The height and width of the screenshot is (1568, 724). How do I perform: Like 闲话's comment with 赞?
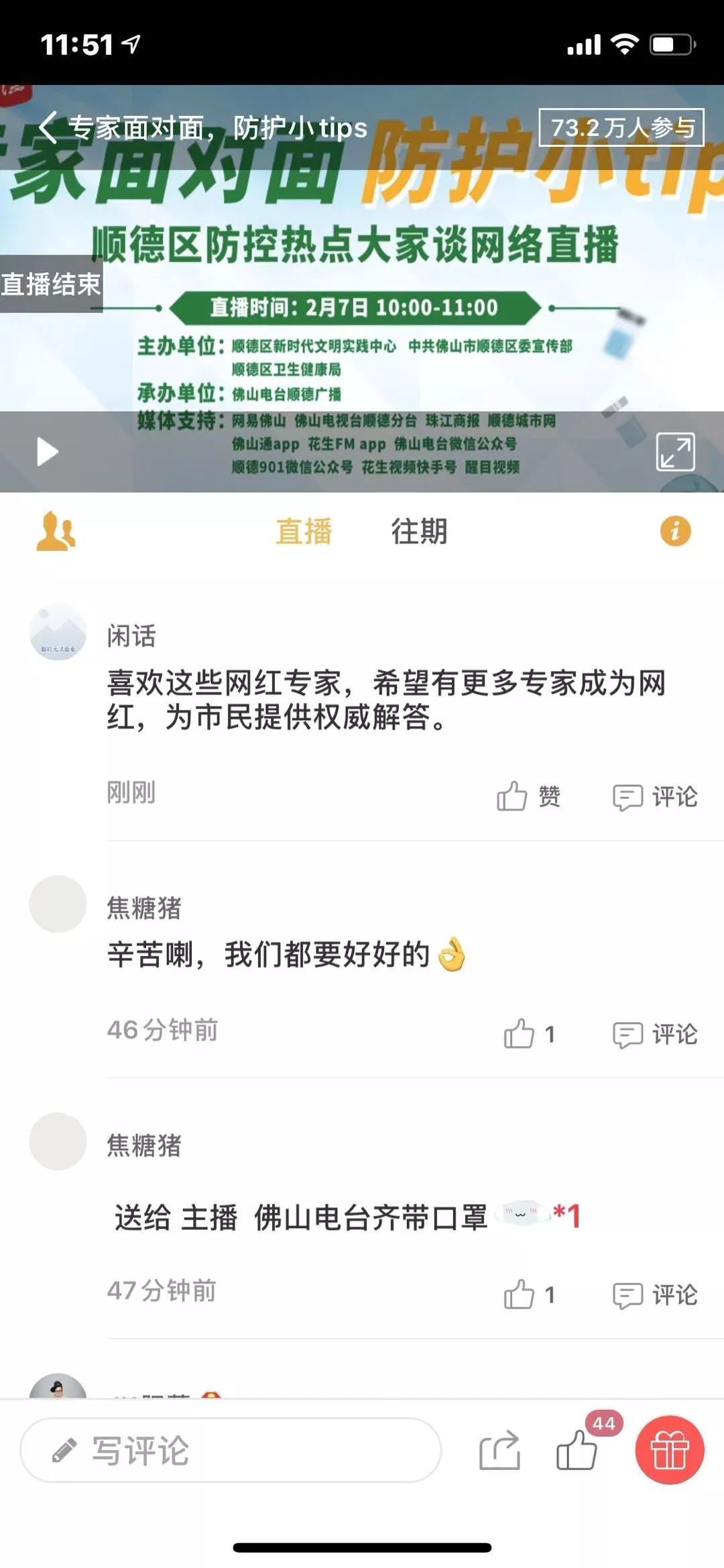[528, 796]
